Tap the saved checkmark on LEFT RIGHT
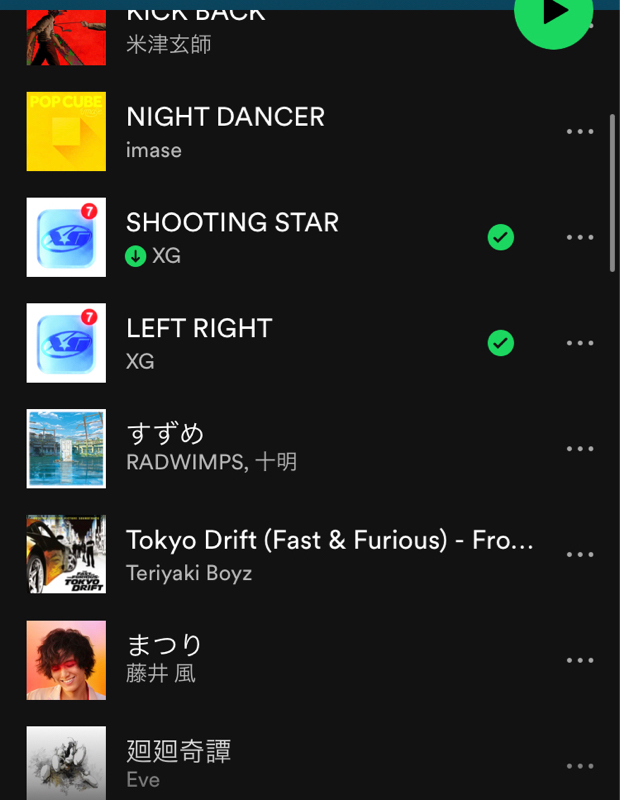 pyautogui.click(x=501, y=343)
